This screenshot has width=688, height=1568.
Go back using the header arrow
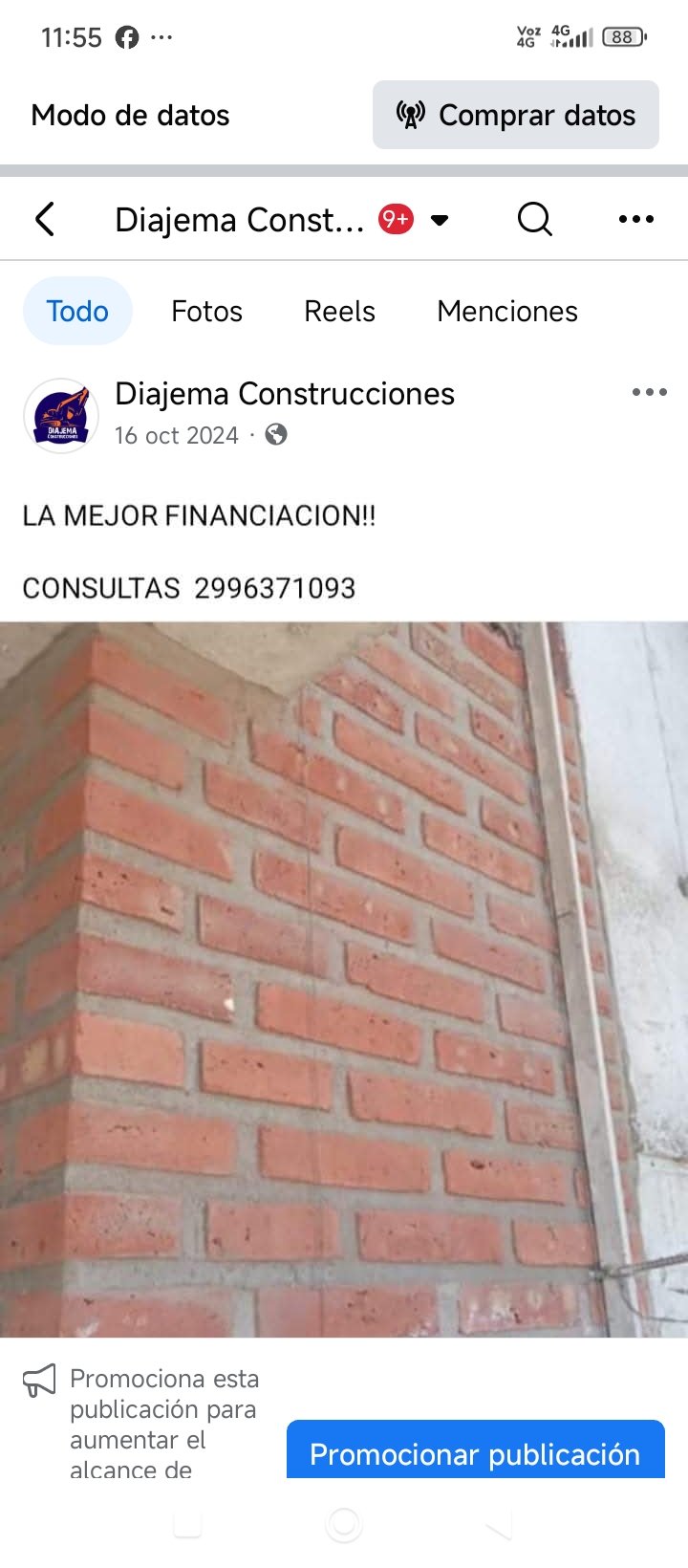tap(45, 219)
